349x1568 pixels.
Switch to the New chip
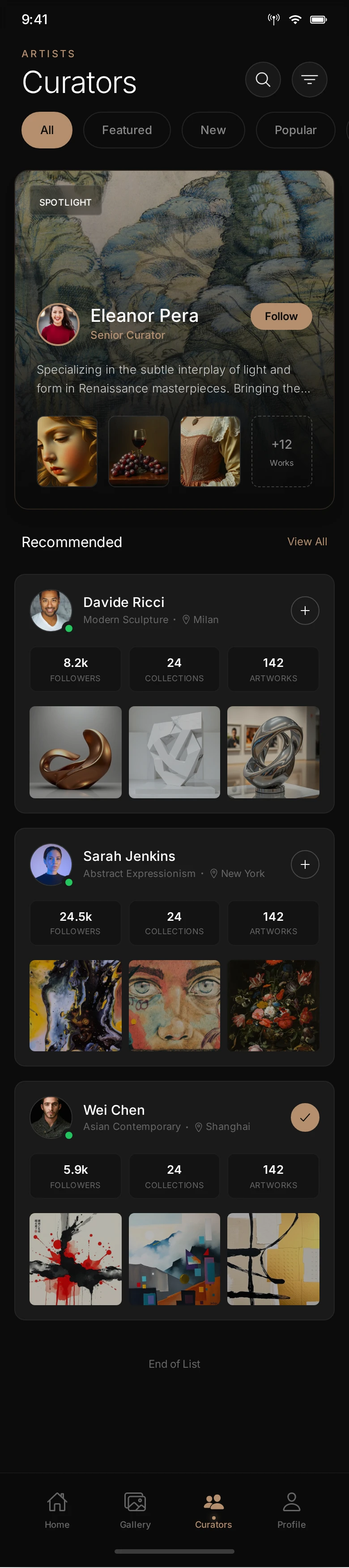point(213,130)
